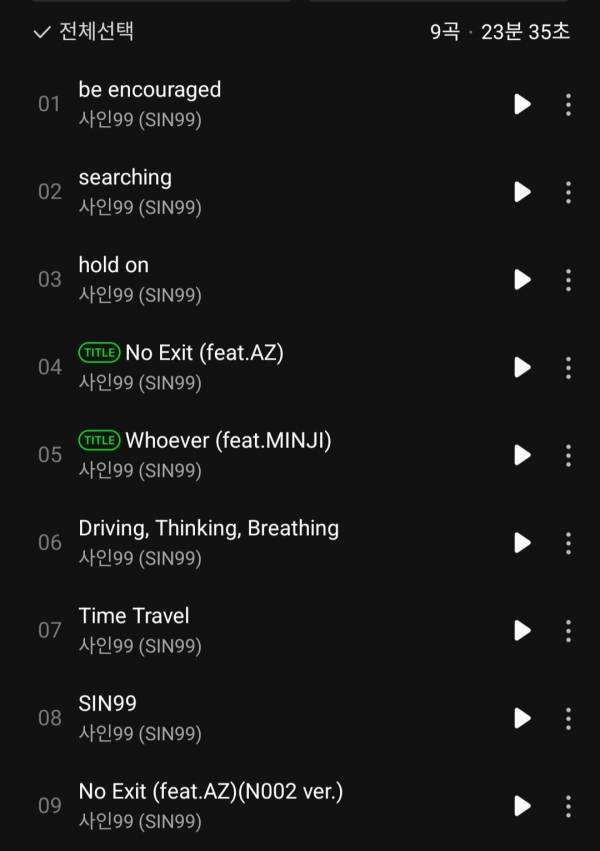Screen dimensions: 600x851
Task: Open more options for searching
Action: coord(568,192)
